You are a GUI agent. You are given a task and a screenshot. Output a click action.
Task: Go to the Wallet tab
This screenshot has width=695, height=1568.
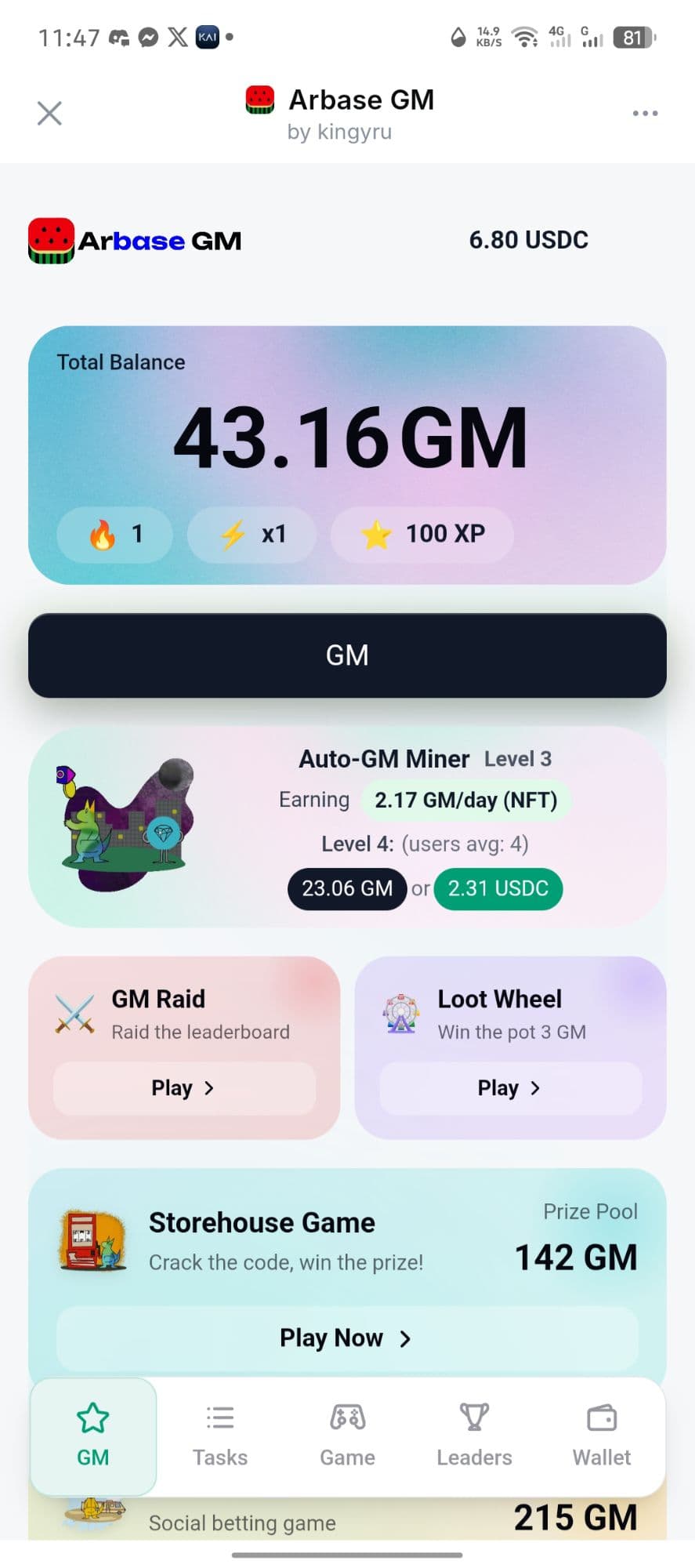[602, 1436]
